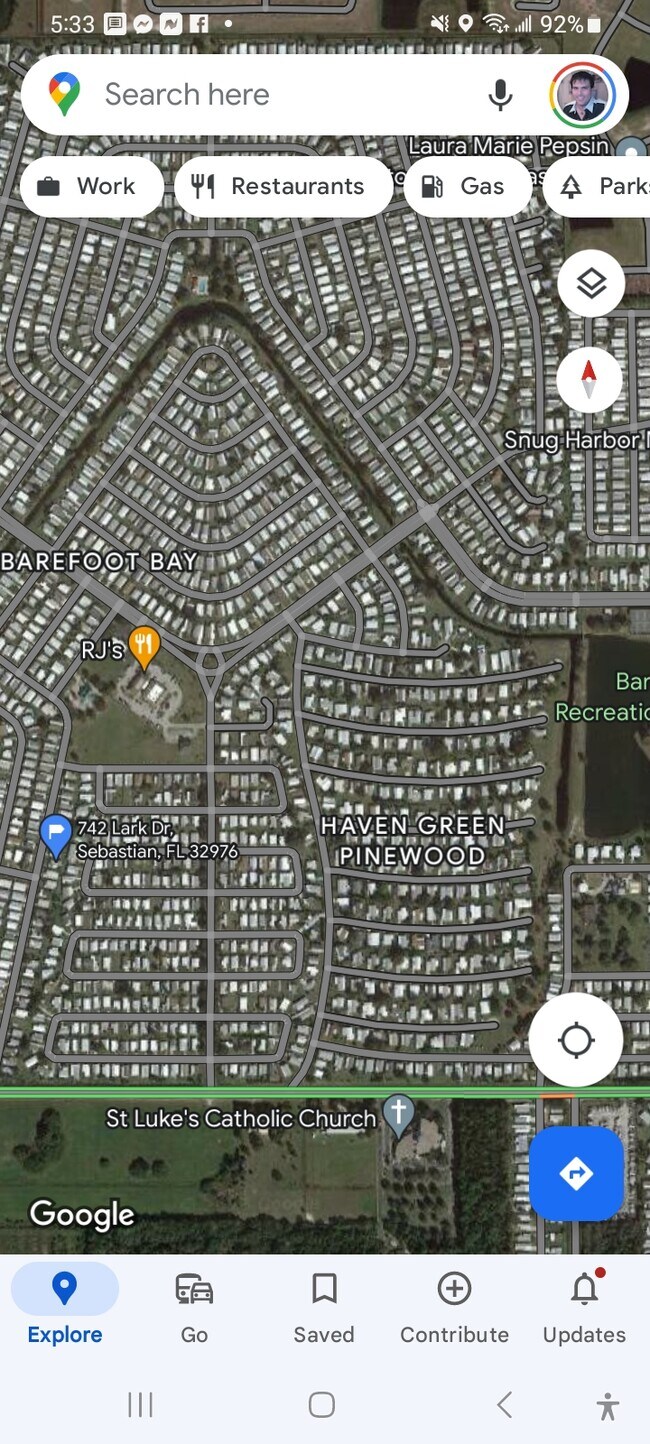
Task: Switch to the Saved tab
Action: [x=324, y=1306]
